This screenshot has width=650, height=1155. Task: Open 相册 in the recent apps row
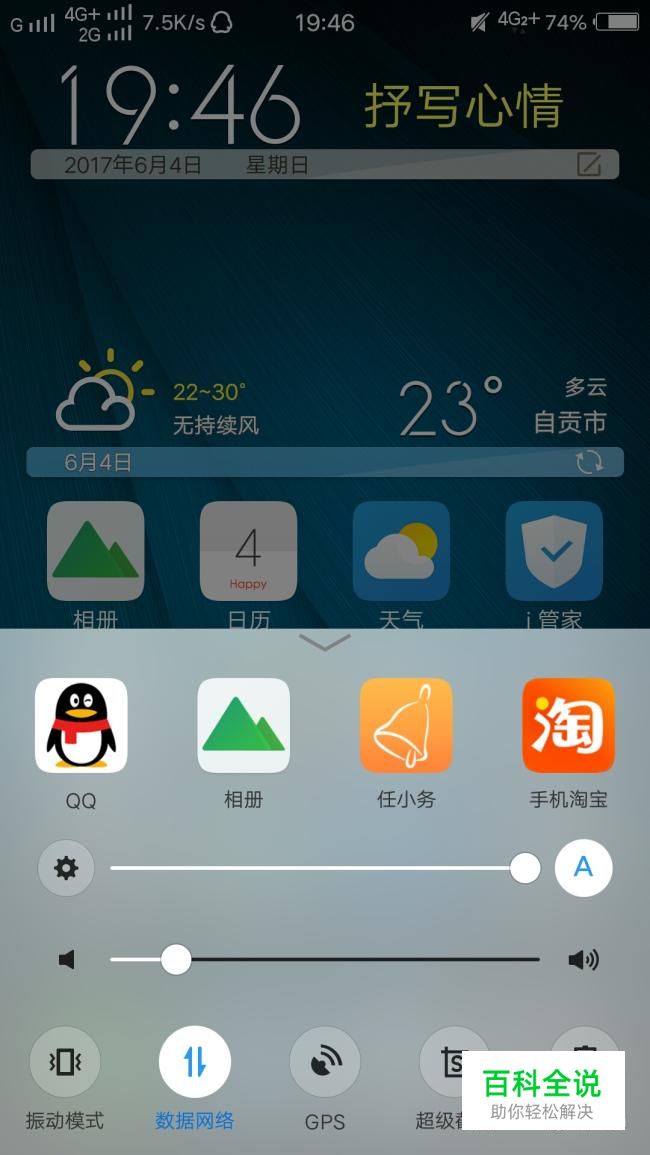tap(243, 726)
